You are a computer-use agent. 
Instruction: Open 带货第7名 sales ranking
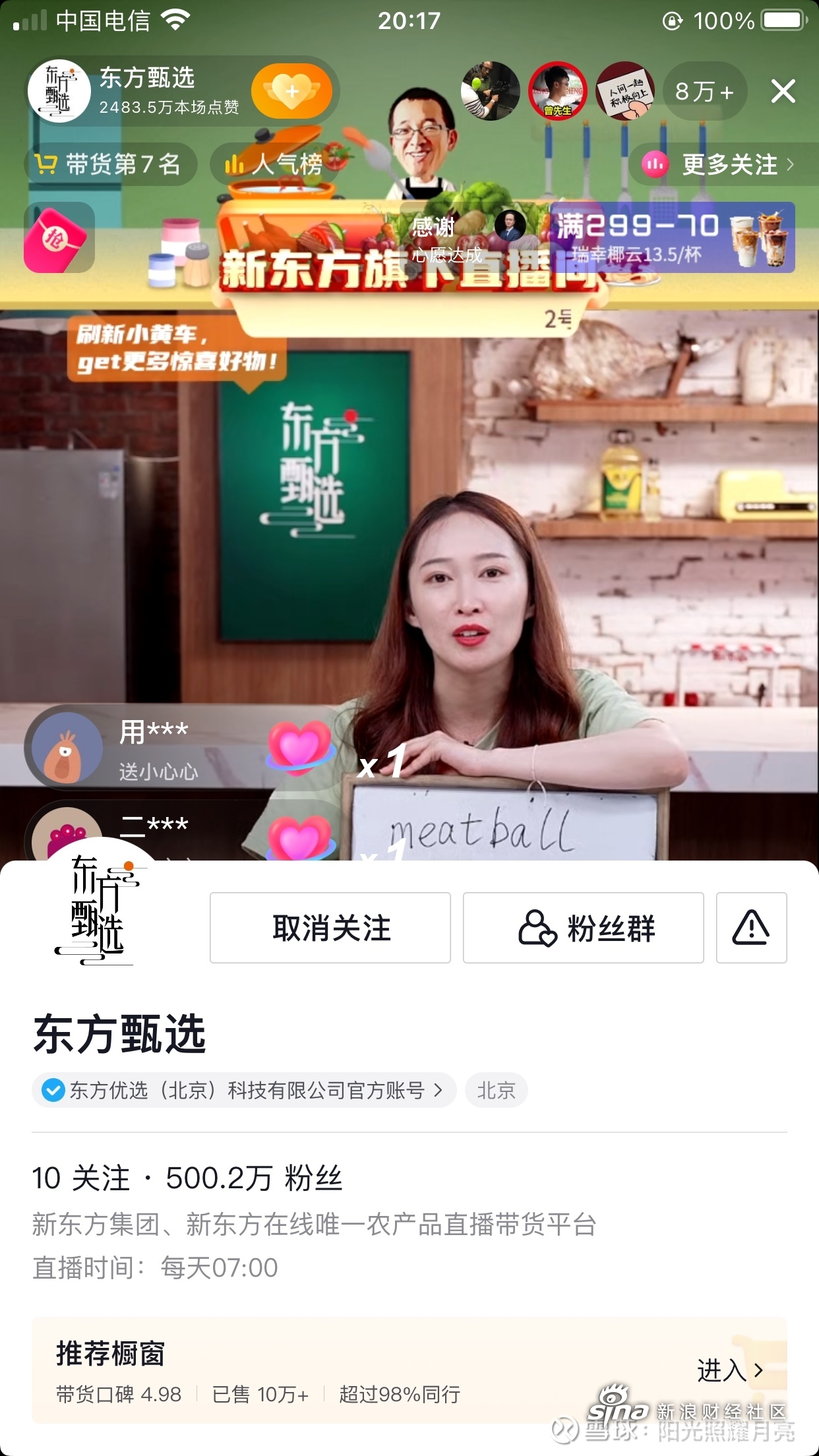point(110,164)
